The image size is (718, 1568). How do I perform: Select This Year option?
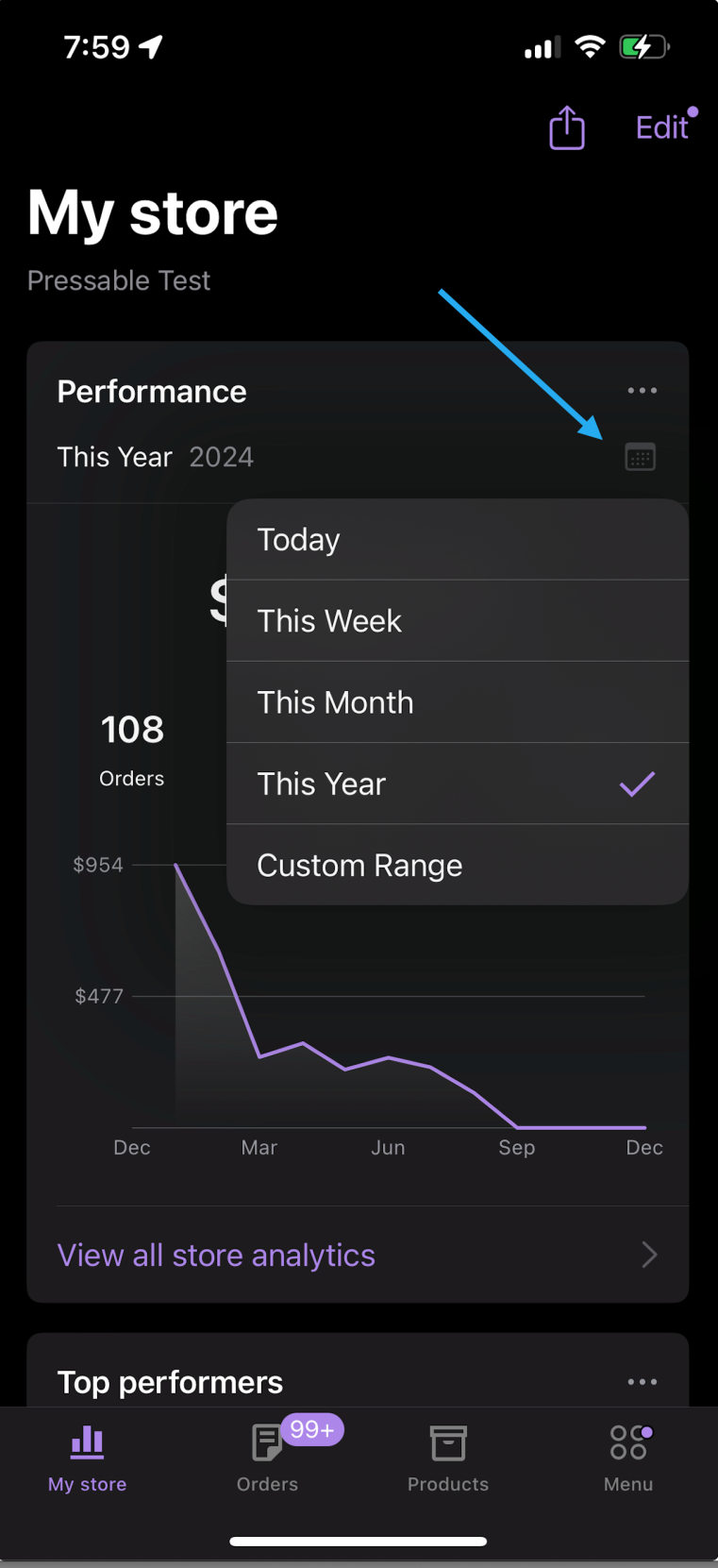pos(457,784)
